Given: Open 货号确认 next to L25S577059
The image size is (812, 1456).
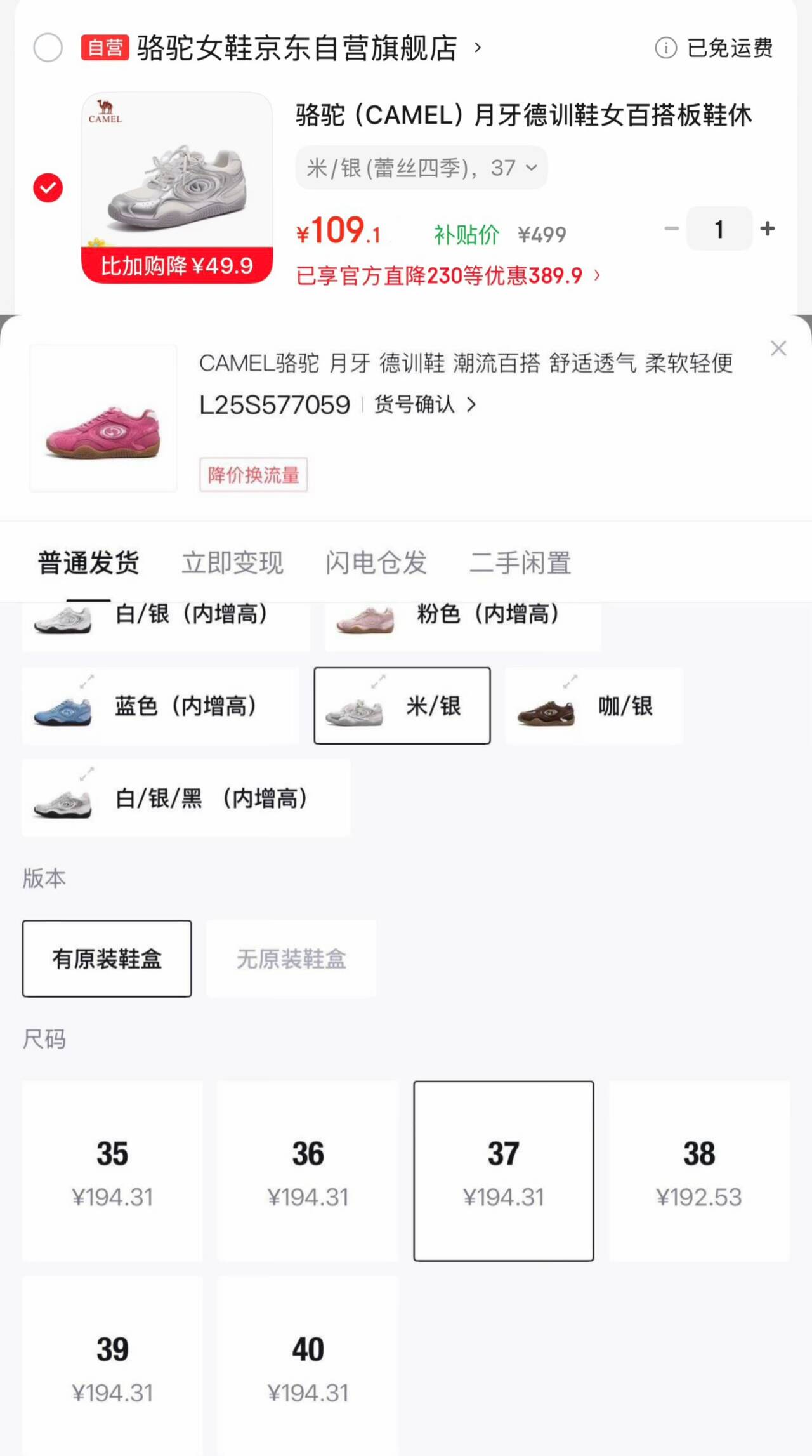Looking at the screenshot, I should (x=425, y=404).
